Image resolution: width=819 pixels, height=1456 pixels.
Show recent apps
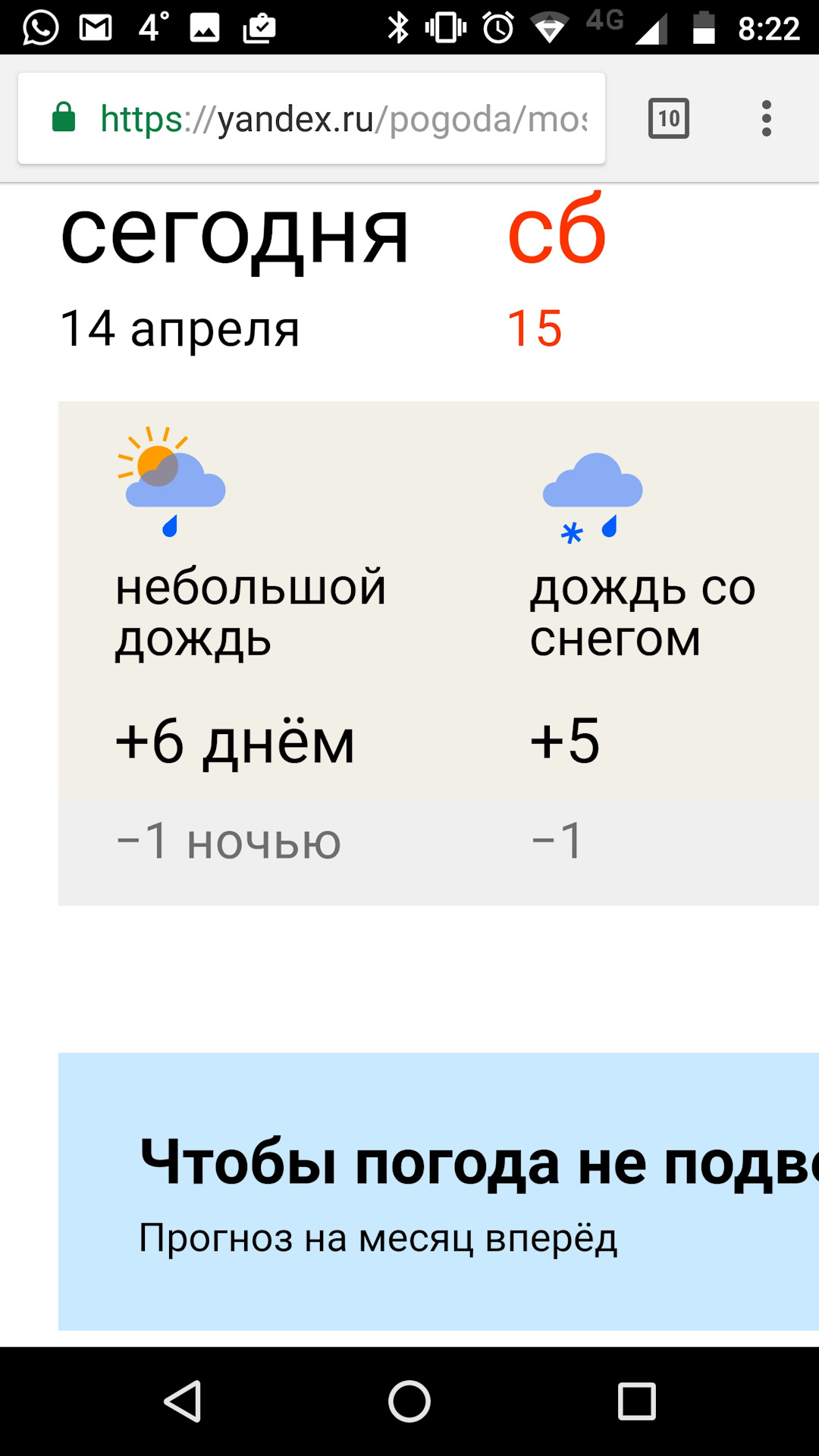[x=636, y=1401]
